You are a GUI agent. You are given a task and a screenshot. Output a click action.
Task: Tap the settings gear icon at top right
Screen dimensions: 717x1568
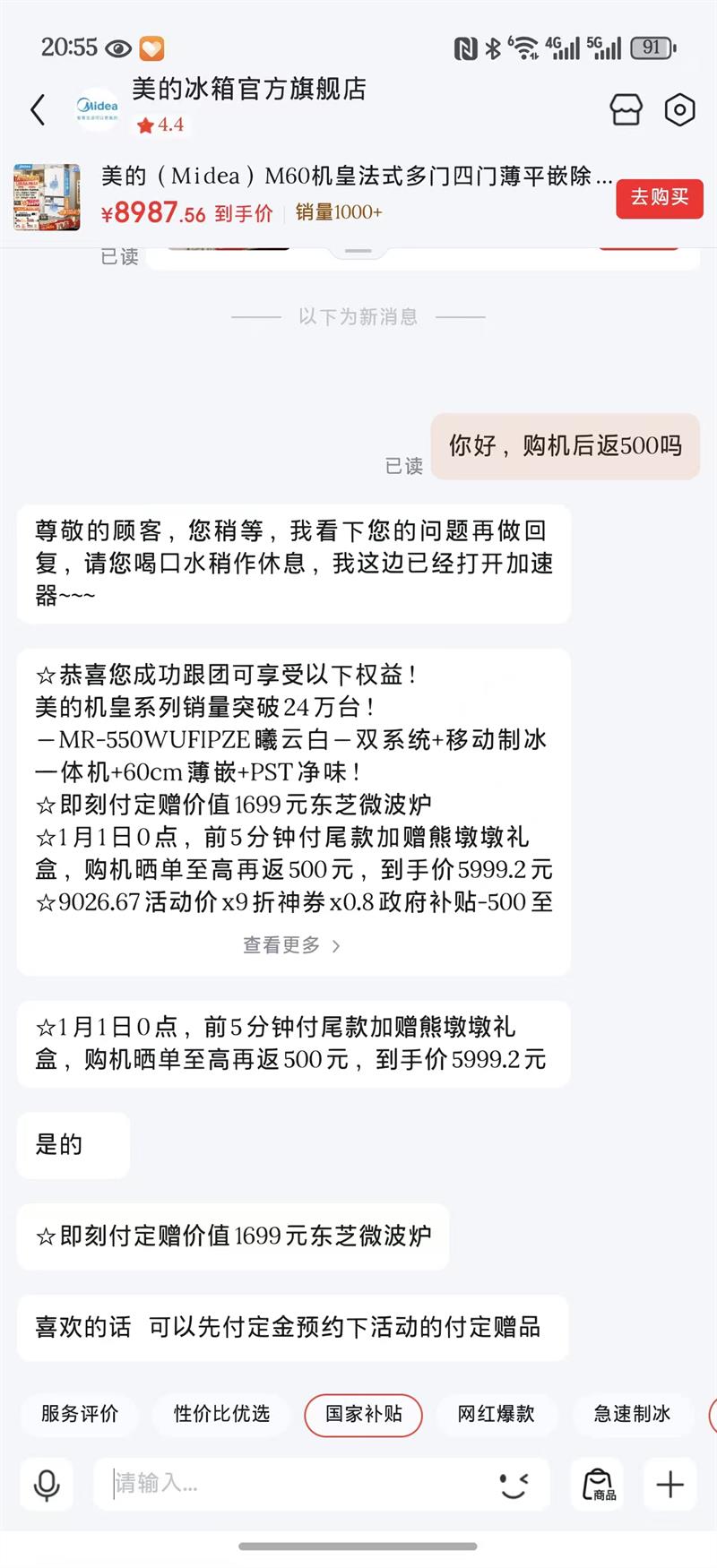[679, 109]
